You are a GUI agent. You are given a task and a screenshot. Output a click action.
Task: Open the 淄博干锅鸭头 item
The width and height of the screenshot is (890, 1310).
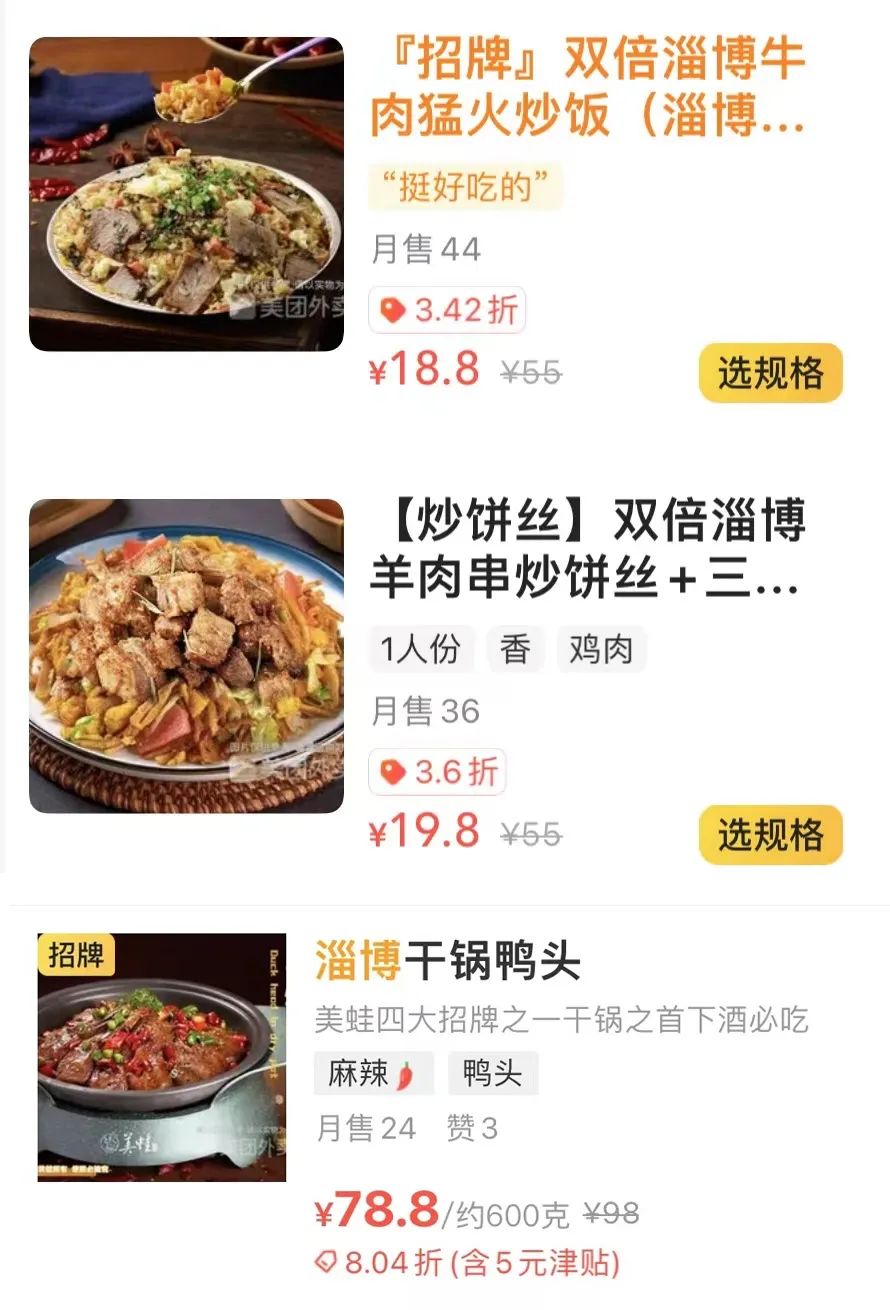click(447, 962)
